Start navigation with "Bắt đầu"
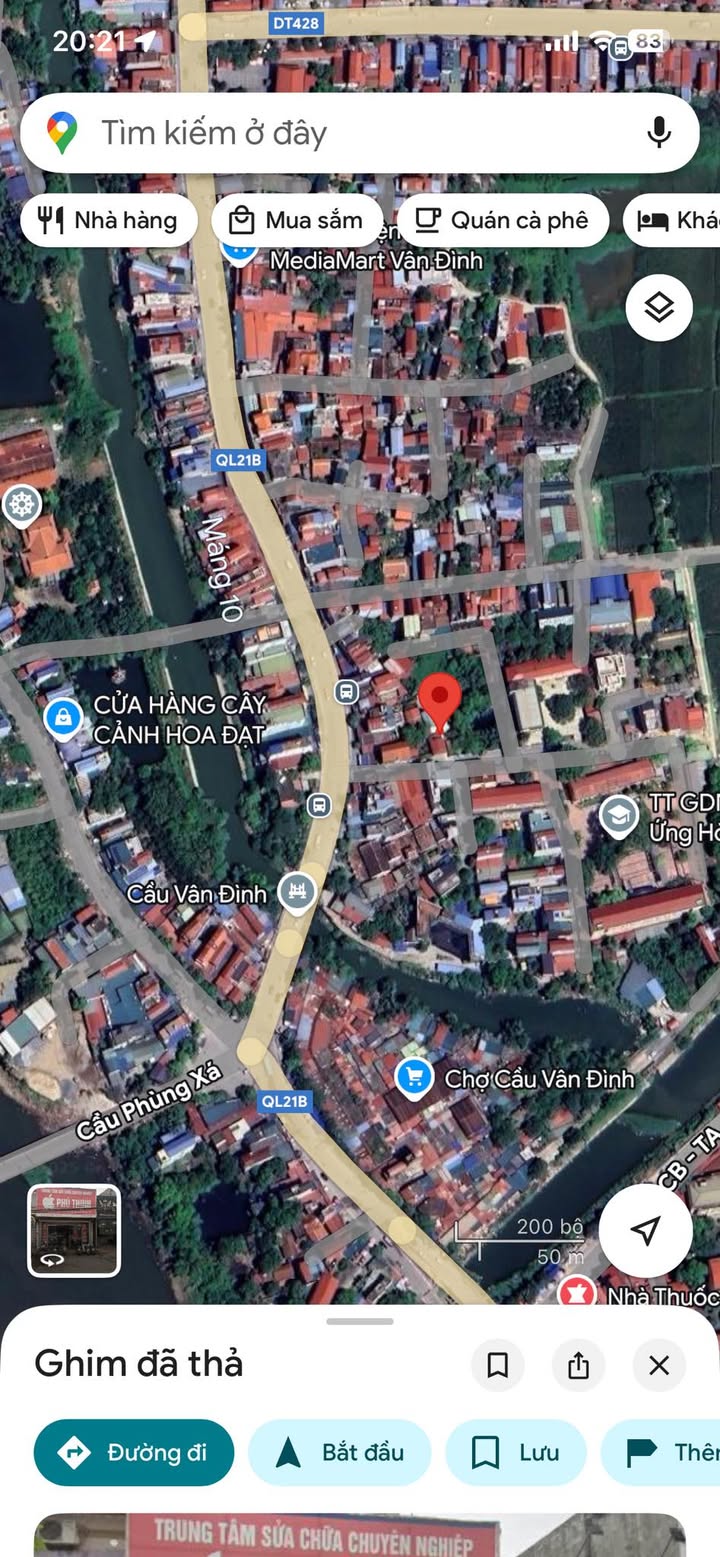 (339, 1452)
